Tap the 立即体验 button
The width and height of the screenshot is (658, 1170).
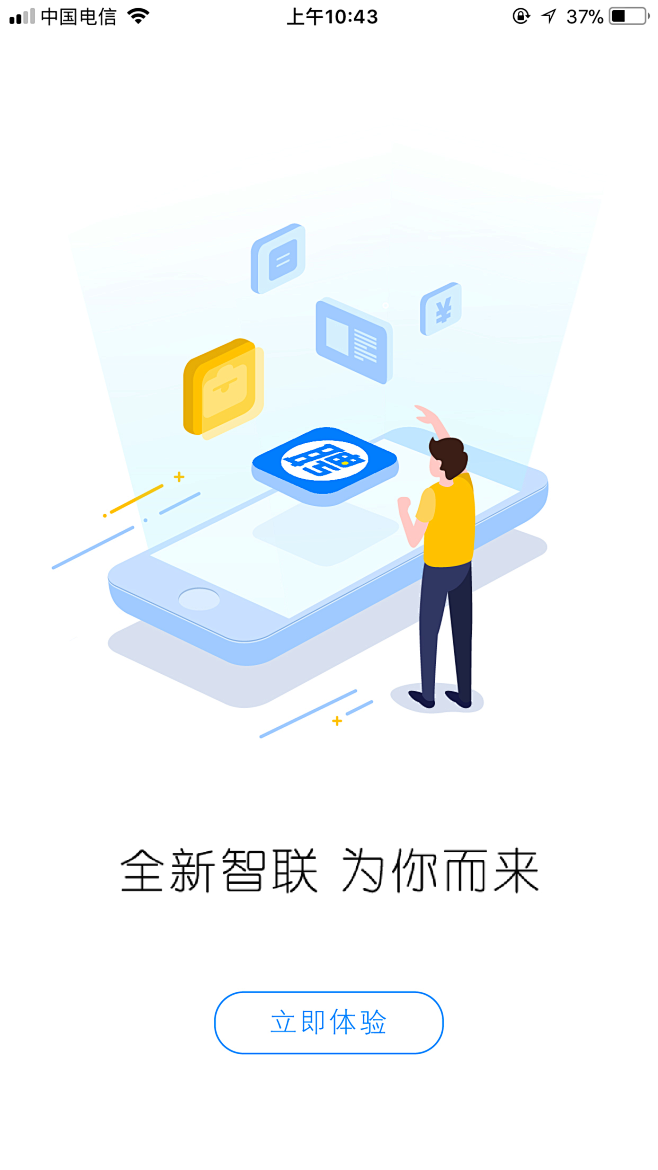328,1022
